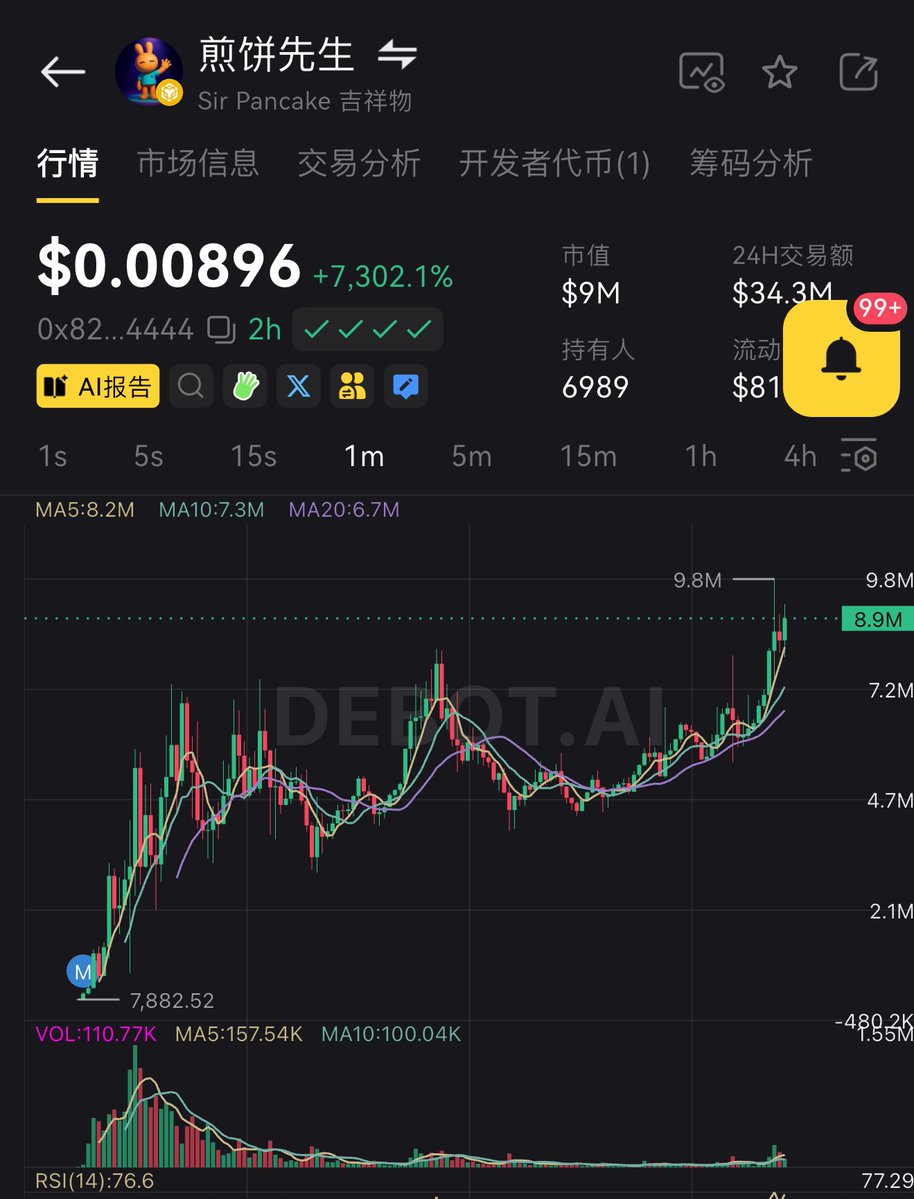Select the 1h chart interval
Screen dimensions: 914x1199
click(701, 457)
